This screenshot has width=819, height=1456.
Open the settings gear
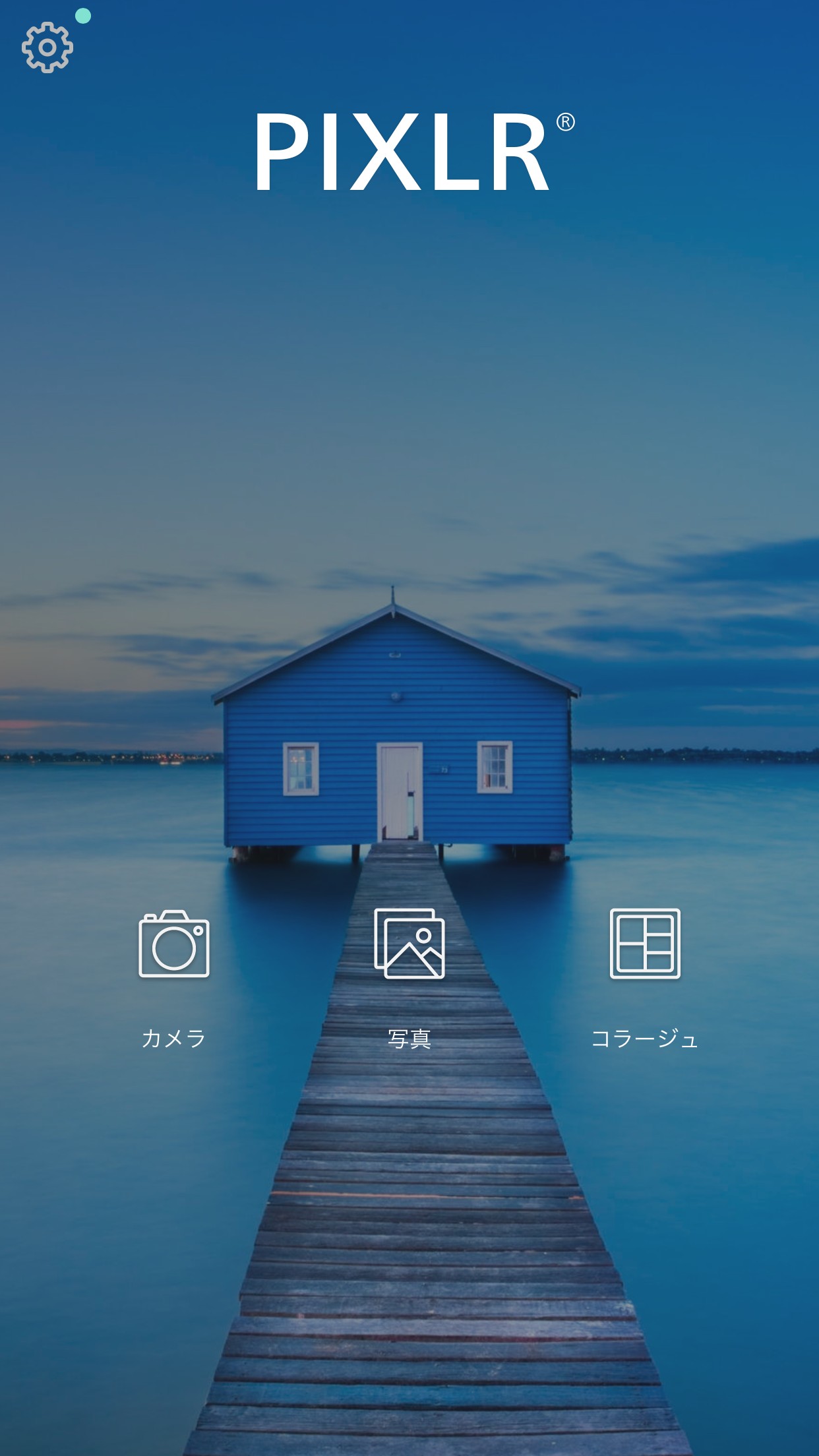pyautogui.click(x=47, y=47)
